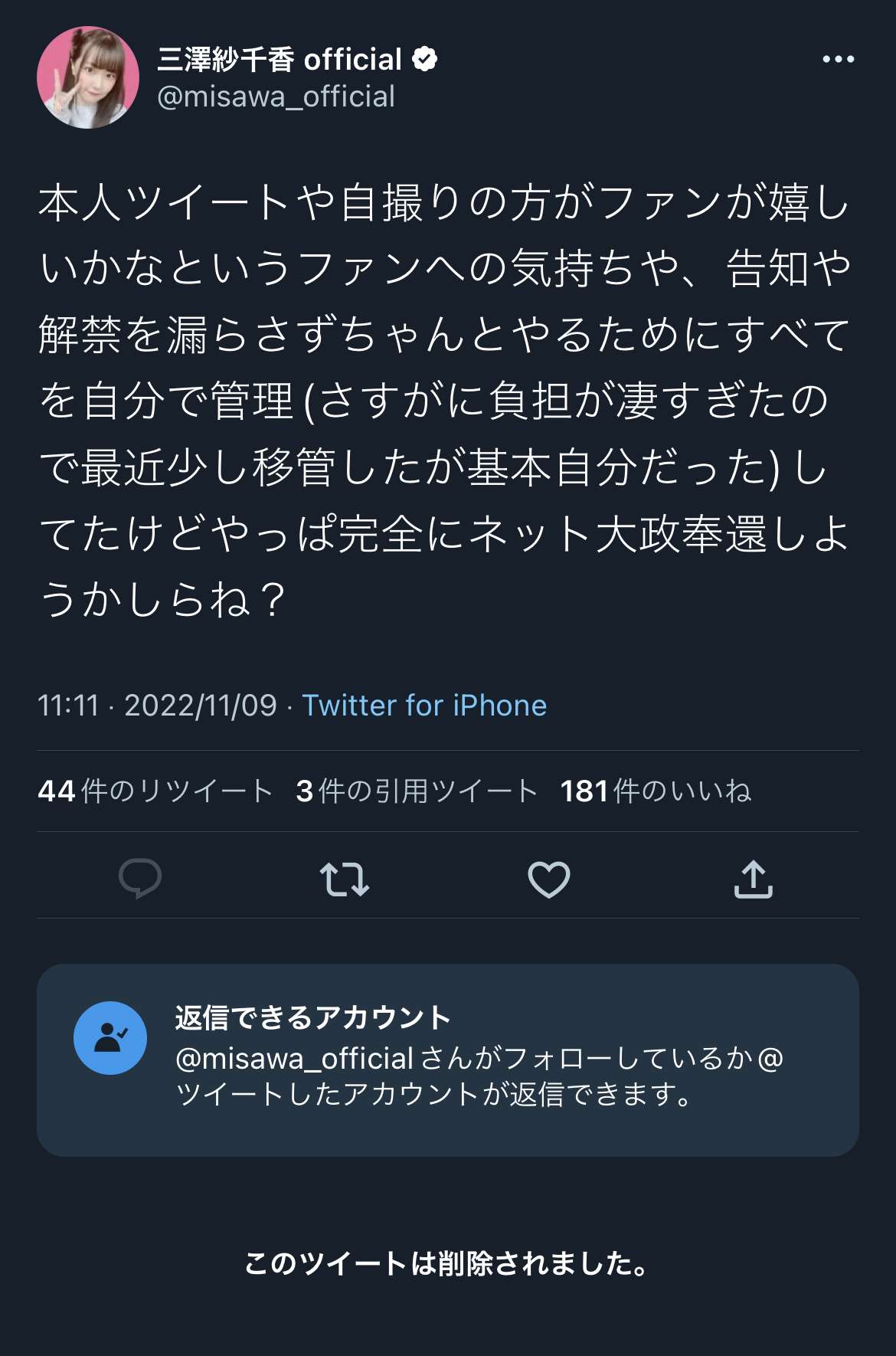The height and width of the screenshot is (1356, 896).
Task: See the 181 likes list
Action: pyautogui.click(x=656, y=791)
